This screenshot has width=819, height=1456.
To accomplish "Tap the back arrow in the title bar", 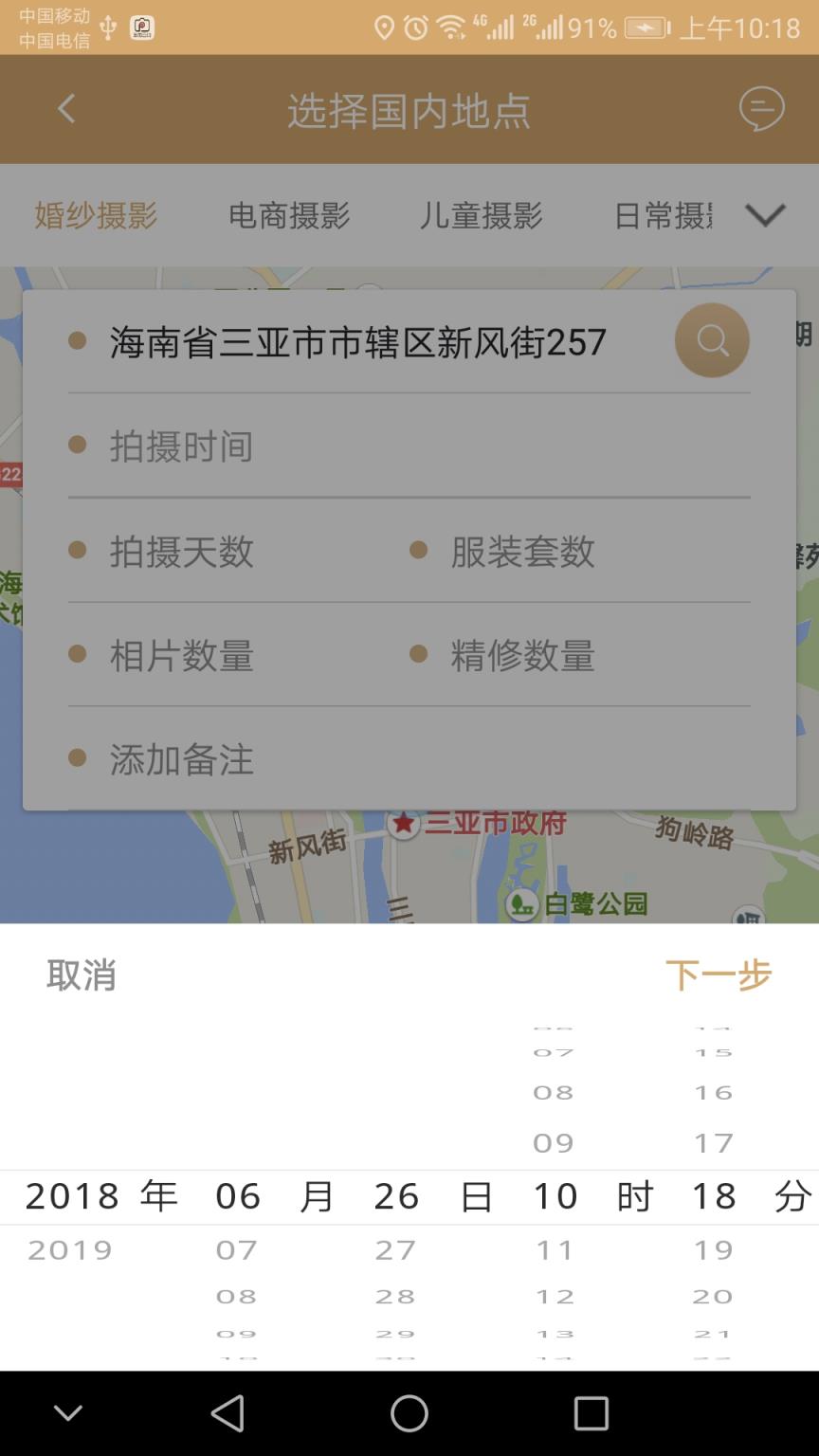I will [x=64, y=107].
